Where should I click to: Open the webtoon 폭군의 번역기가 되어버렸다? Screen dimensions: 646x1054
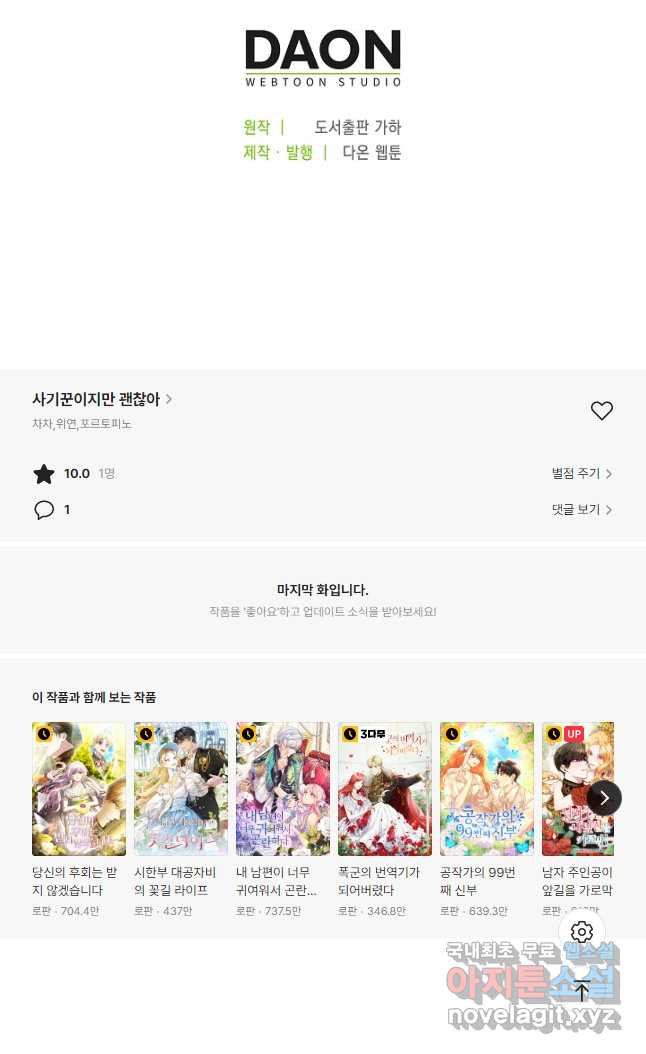click(x=385, y=789)
